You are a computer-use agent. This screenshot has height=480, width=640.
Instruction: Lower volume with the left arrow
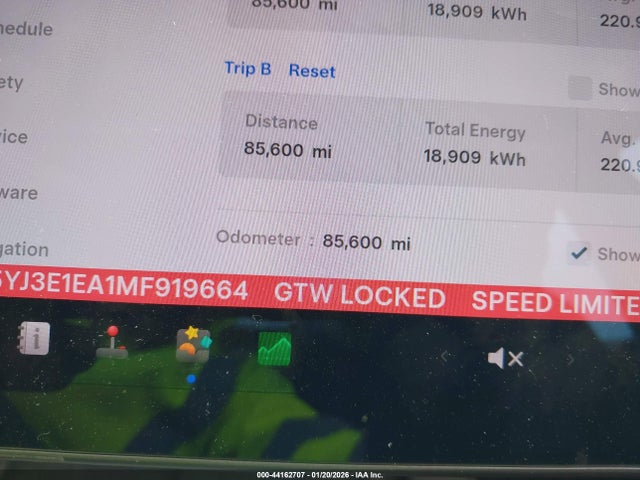pos(446,355)
